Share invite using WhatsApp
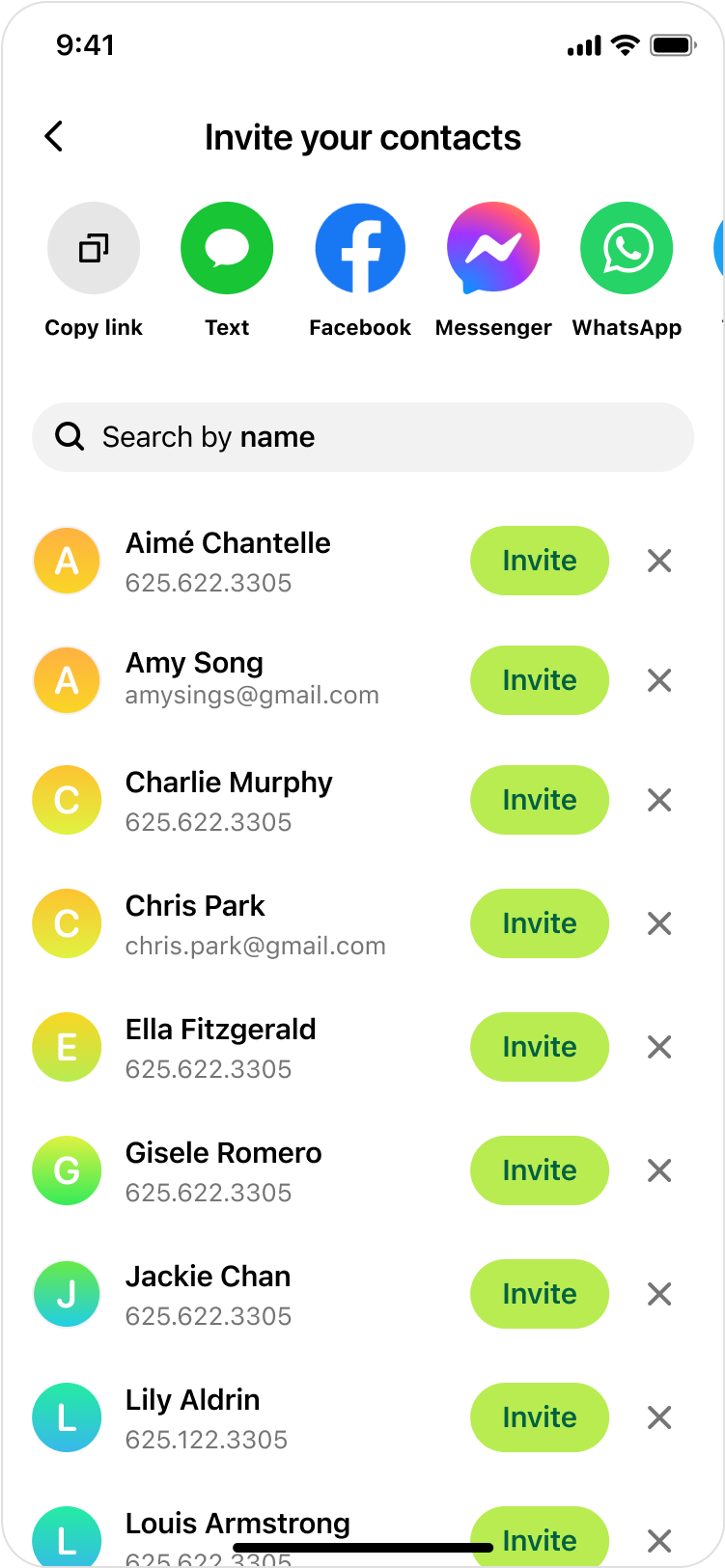Viewport: 725px width, 1568px height. 627,249
